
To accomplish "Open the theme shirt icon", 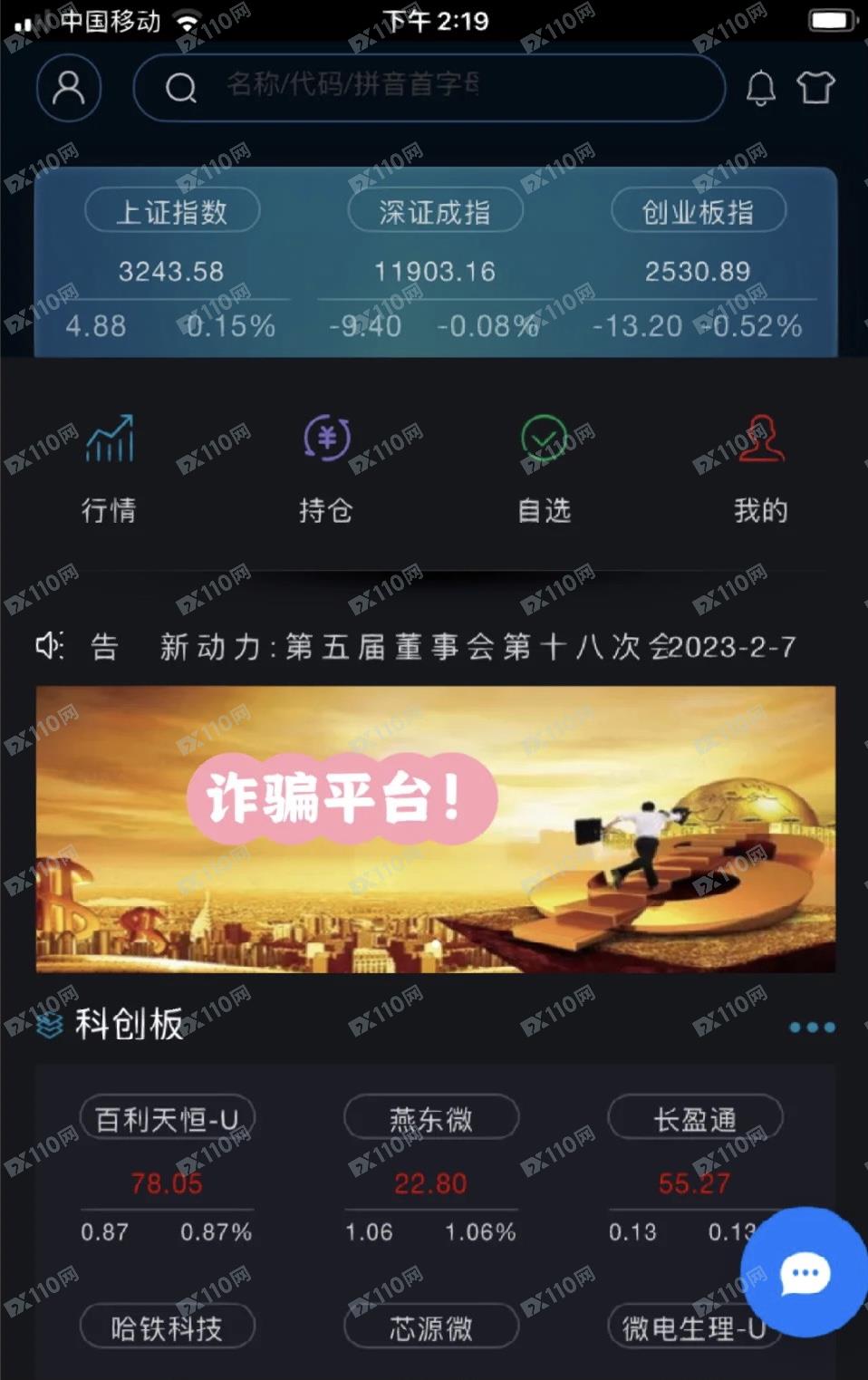I will [815, 87].
